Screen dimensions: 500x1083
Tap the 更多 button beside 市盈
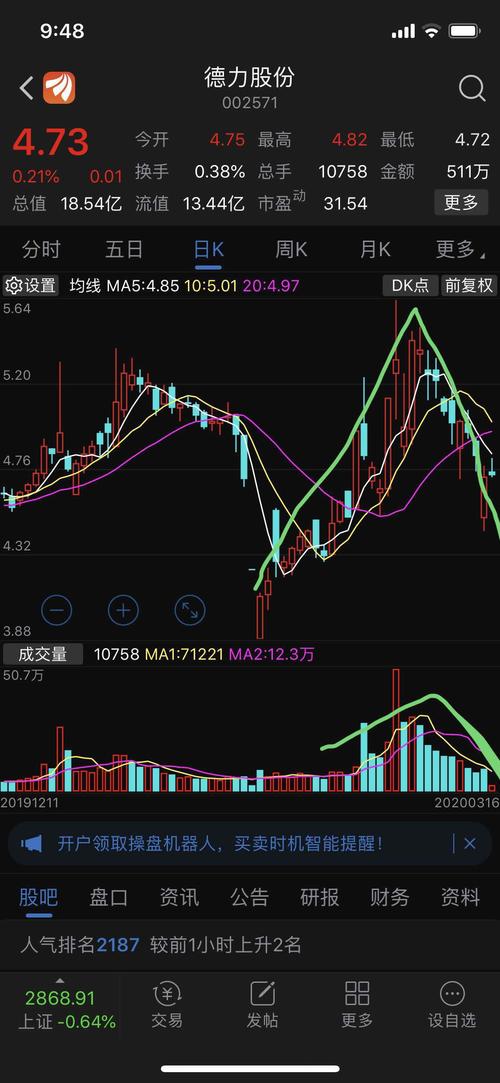point(461,203)
